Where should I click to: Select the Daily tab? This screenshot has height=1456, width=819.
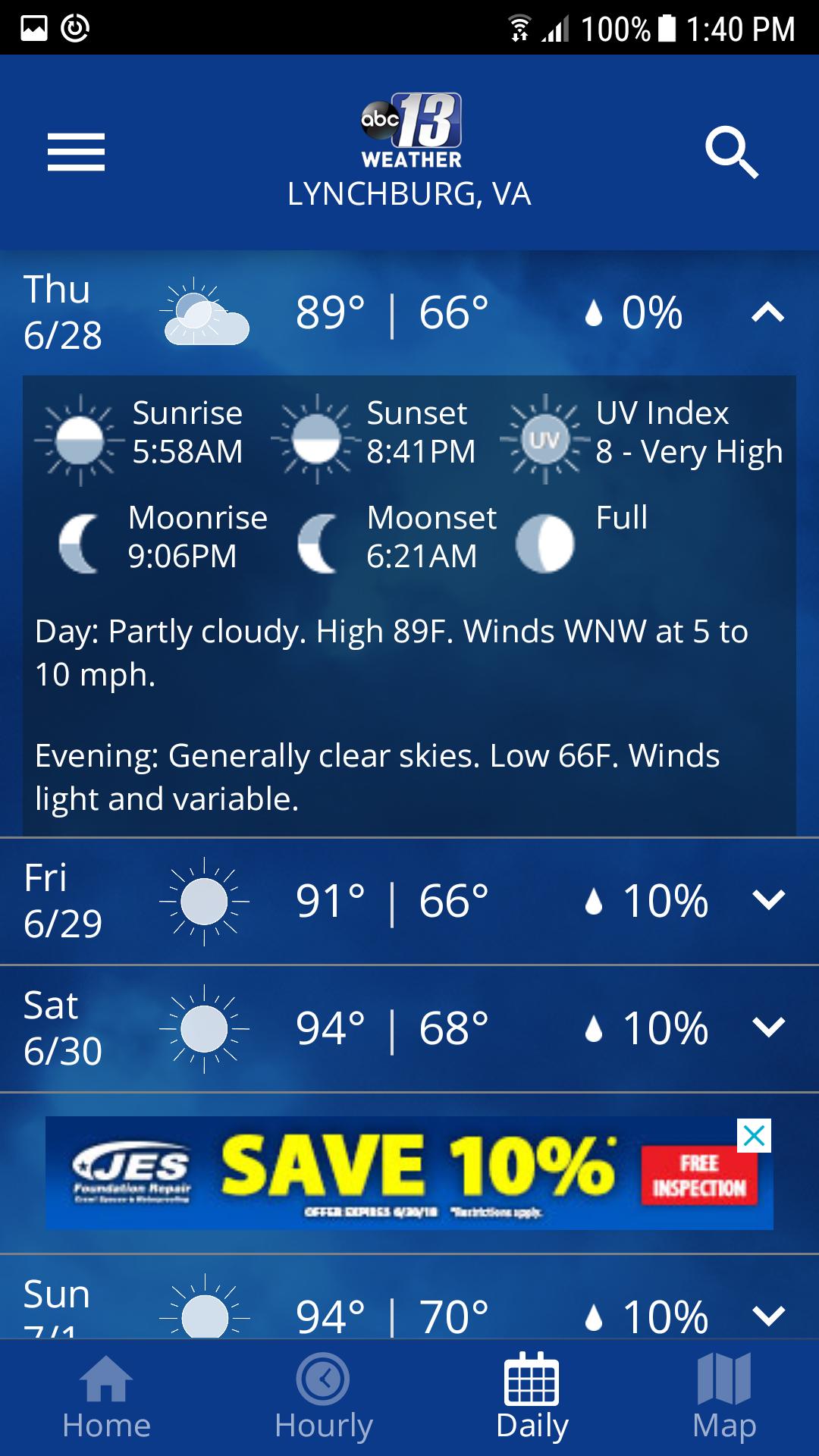click(x=532, y=1398)
